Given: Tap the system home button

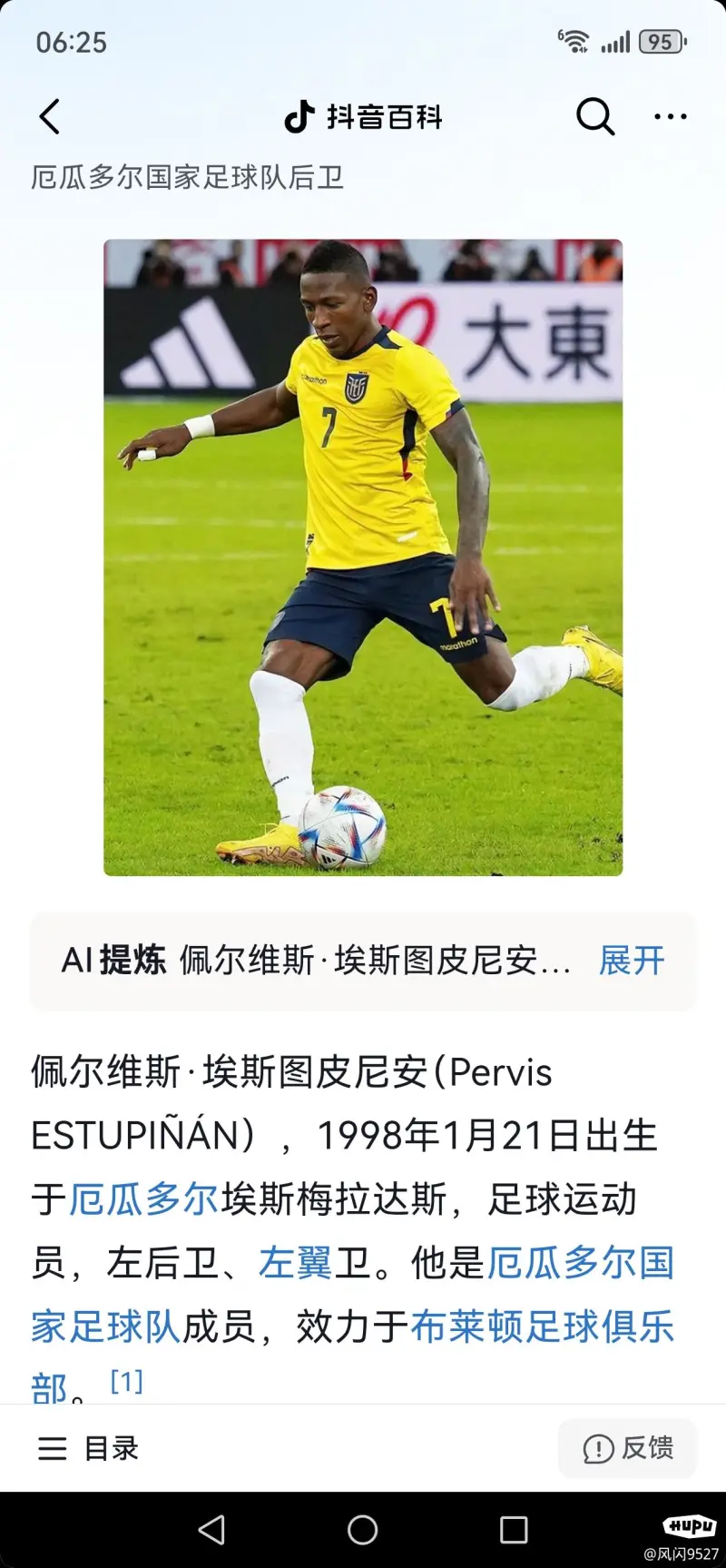Looking at the screenshot, I should coord(363,1530).
